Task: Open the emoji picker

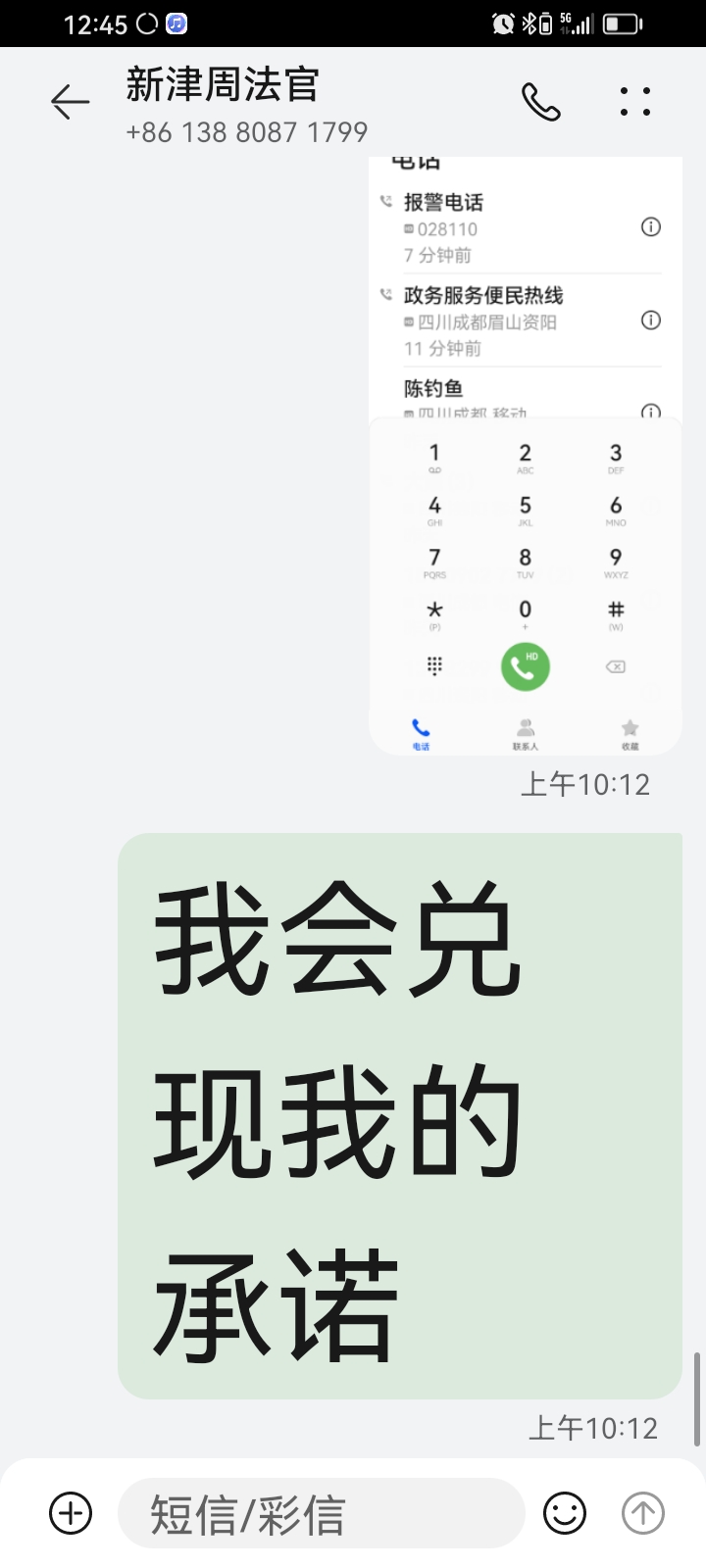Action: coord(565,1513)
